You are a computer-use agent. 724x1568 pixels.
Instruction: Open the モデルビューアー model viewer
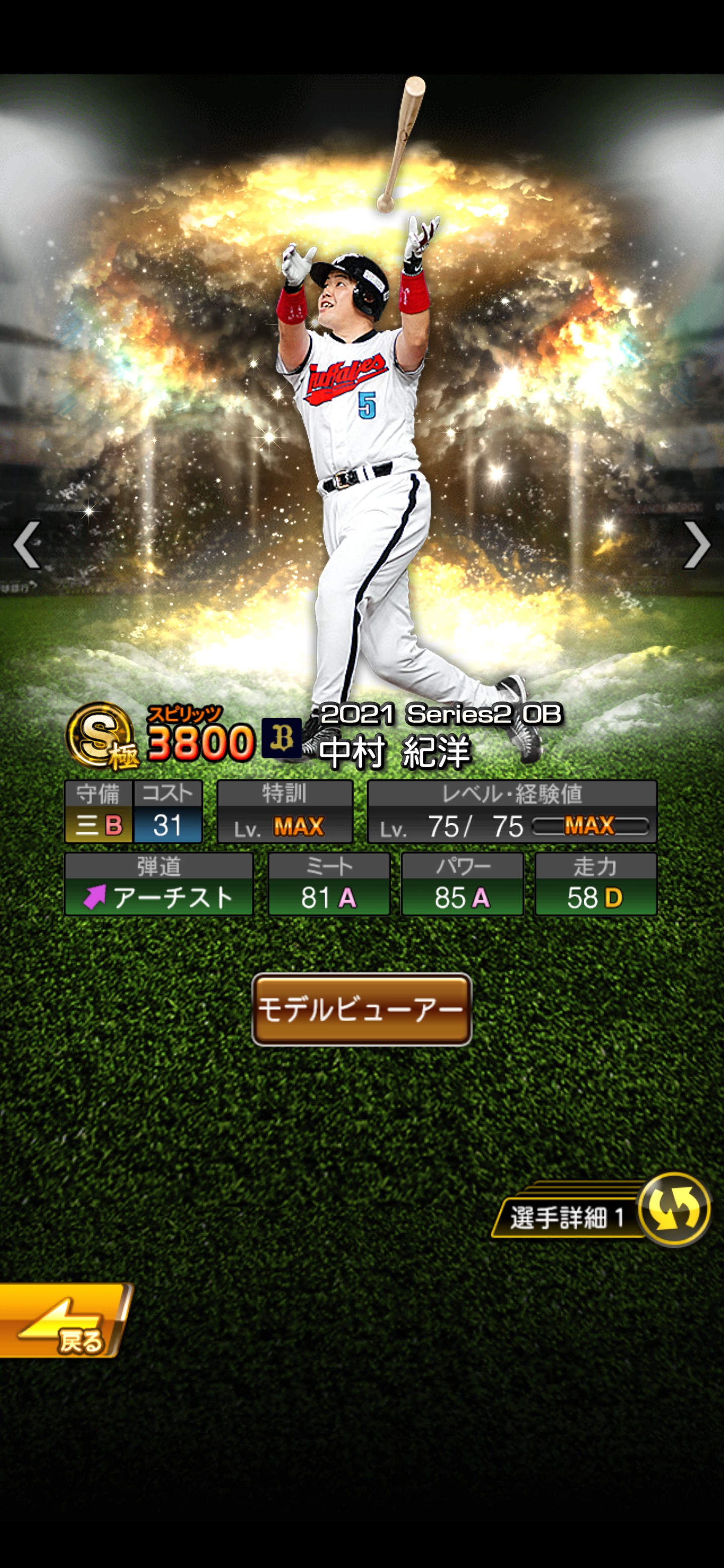(361, 1010)
